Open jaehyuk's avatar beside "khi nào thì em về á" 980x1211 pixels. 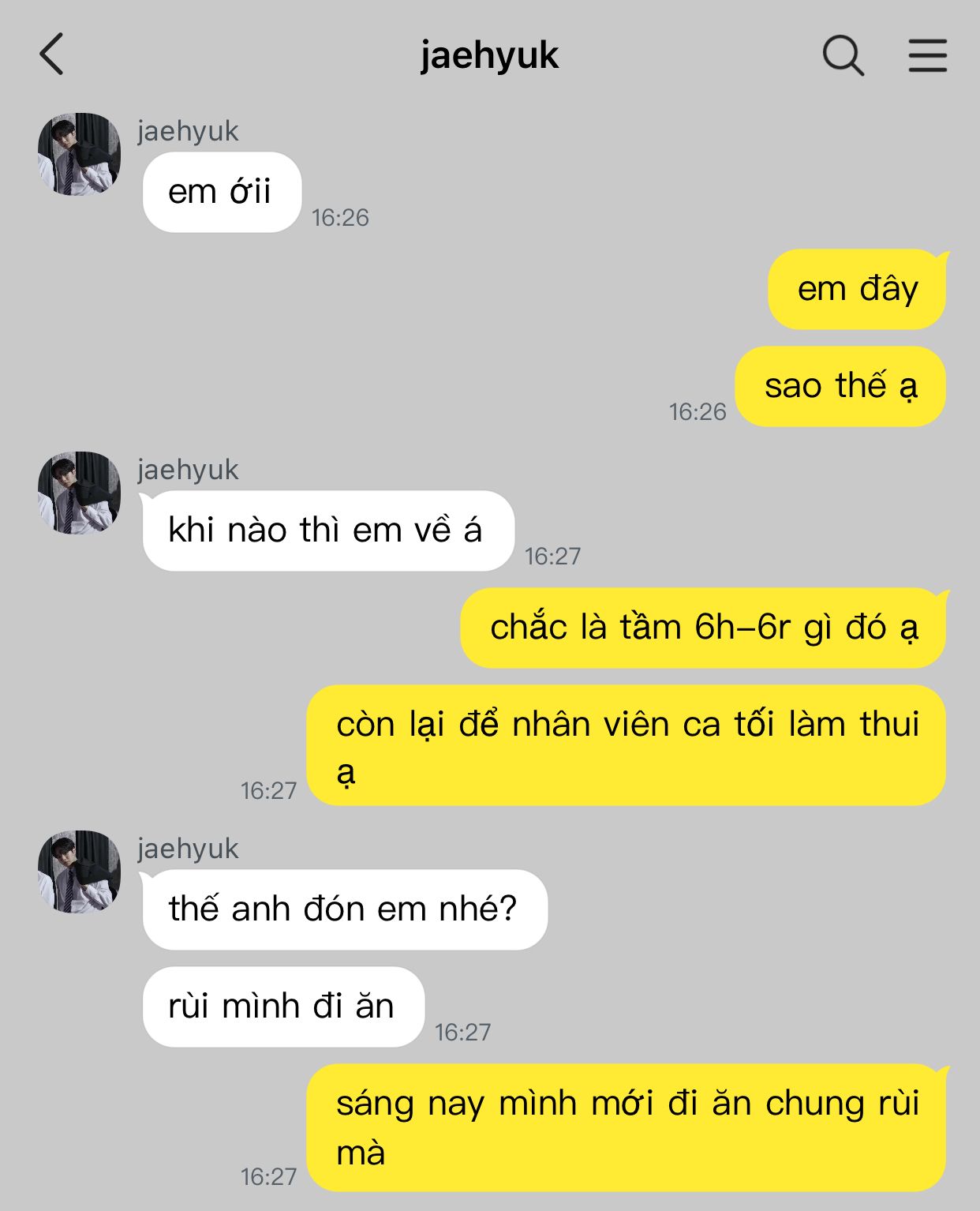(79, 493)
